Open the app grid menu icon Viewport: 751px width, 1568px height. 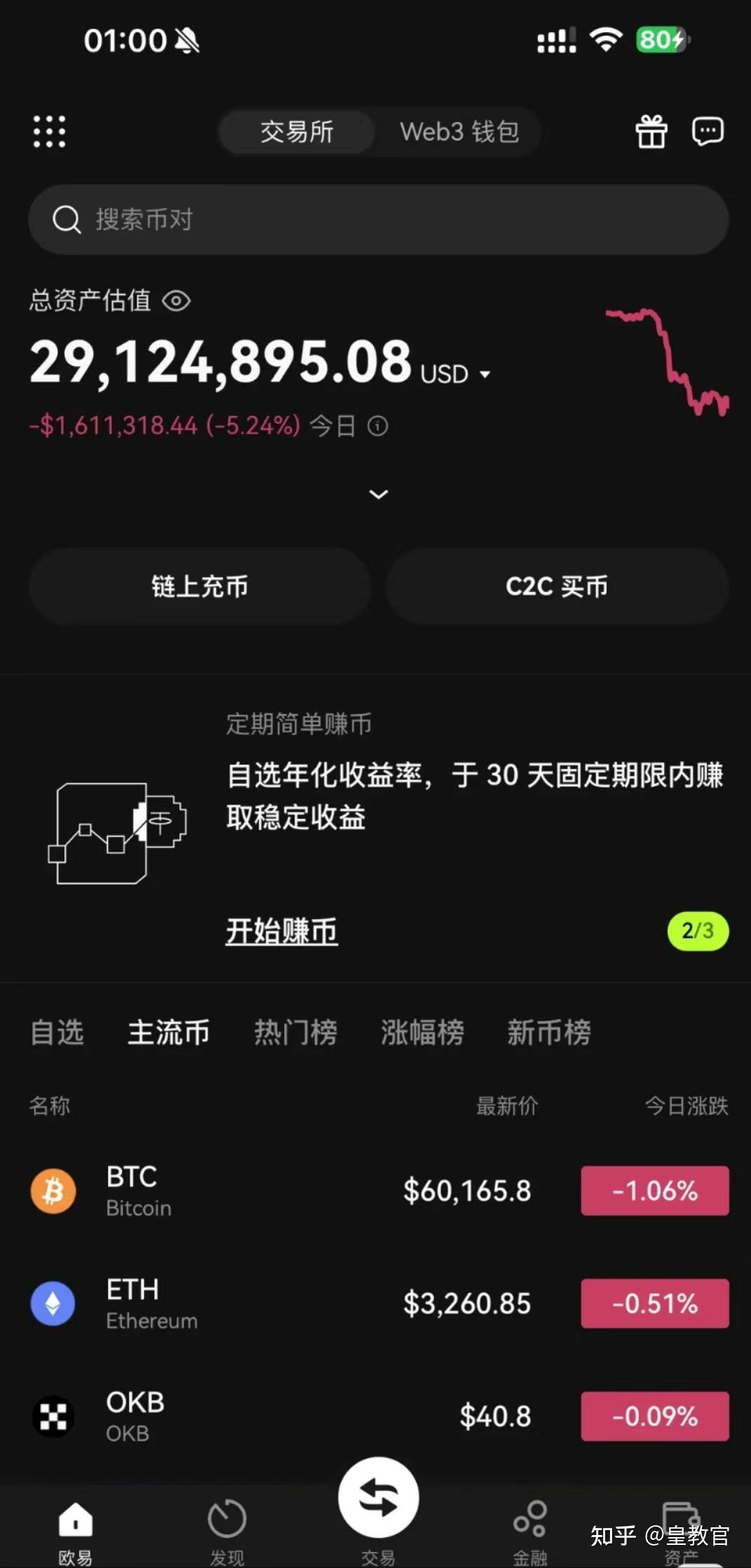49,130
